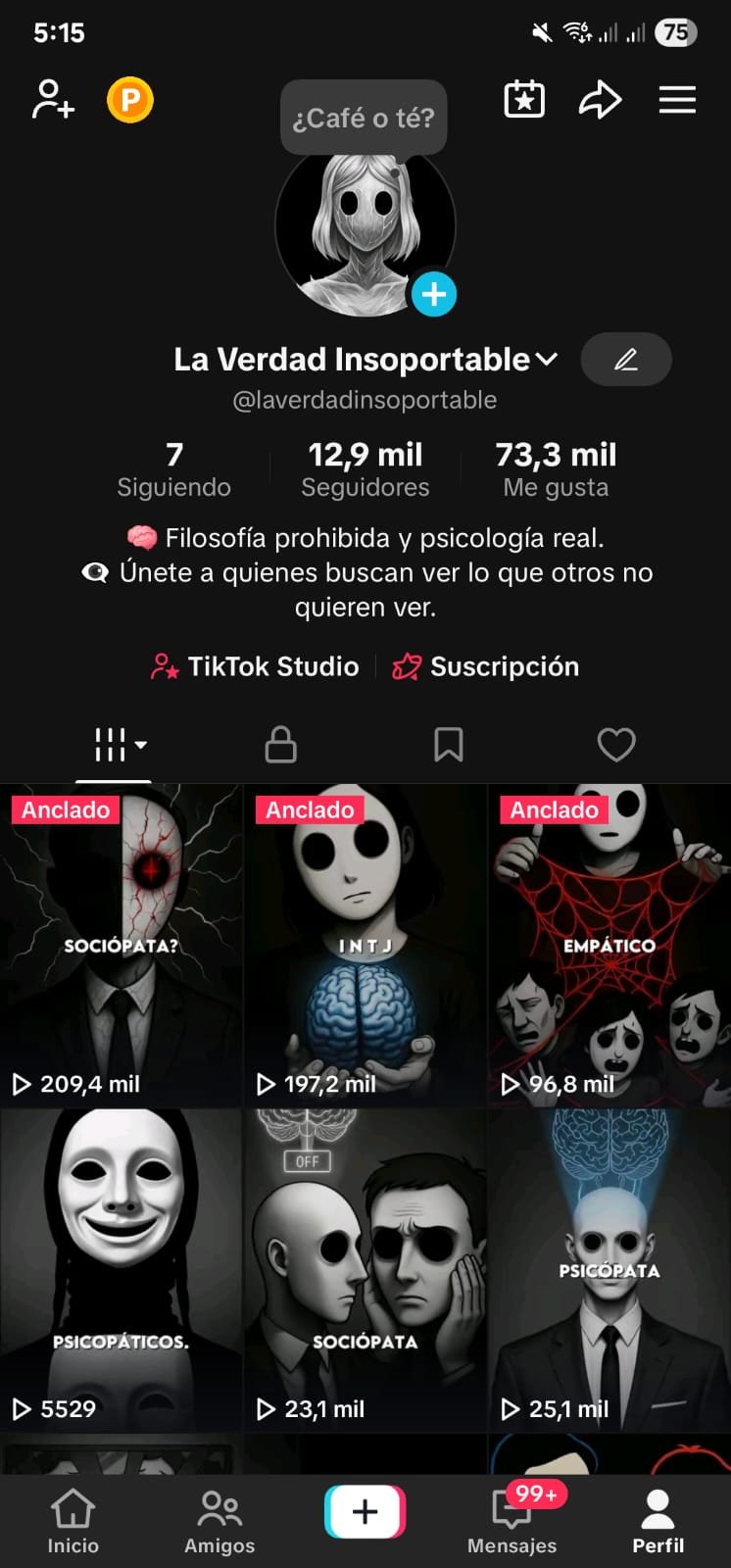Viewport: 731px width, 1568px height.
Task: Share this profile
Action: click(x=600, y=100)
